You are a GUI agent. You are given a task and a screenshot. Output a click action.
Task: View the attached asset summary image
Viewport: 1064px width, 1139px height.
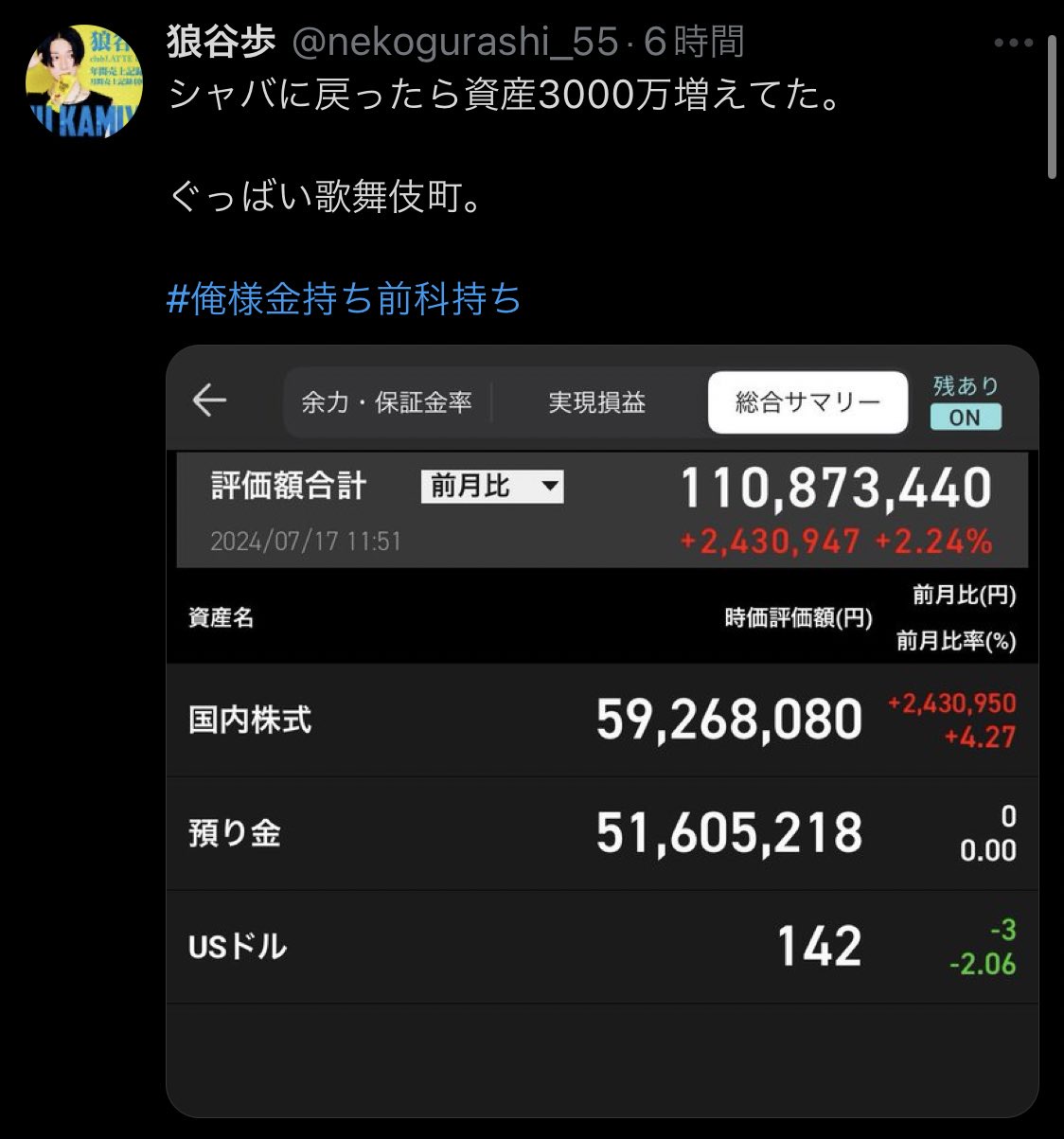602,731
